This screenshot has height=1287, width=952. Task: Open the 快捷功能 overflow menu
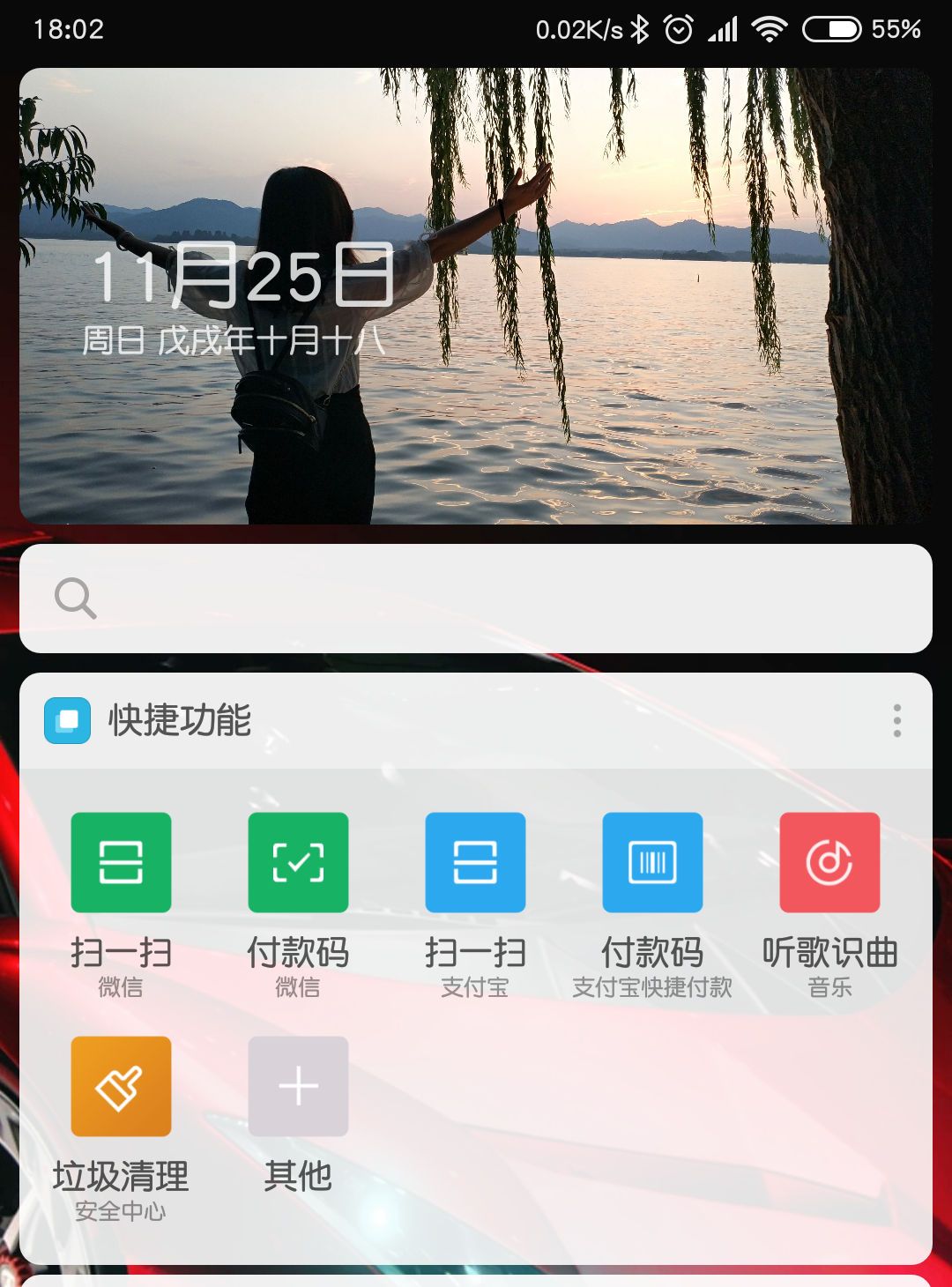[896, 720]
